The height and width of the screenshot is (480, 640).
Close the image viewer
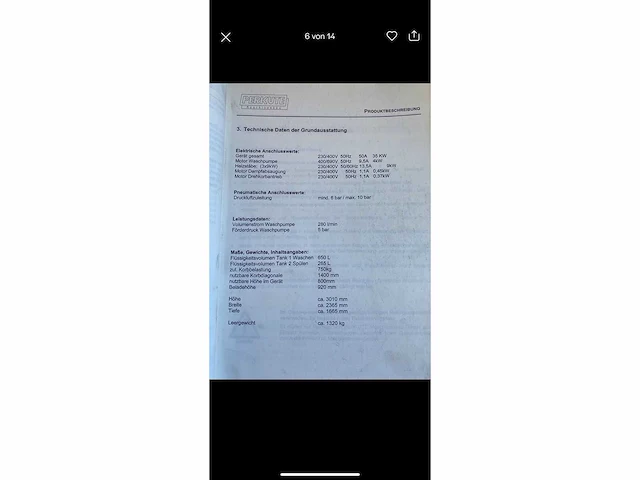pos(226,37)
